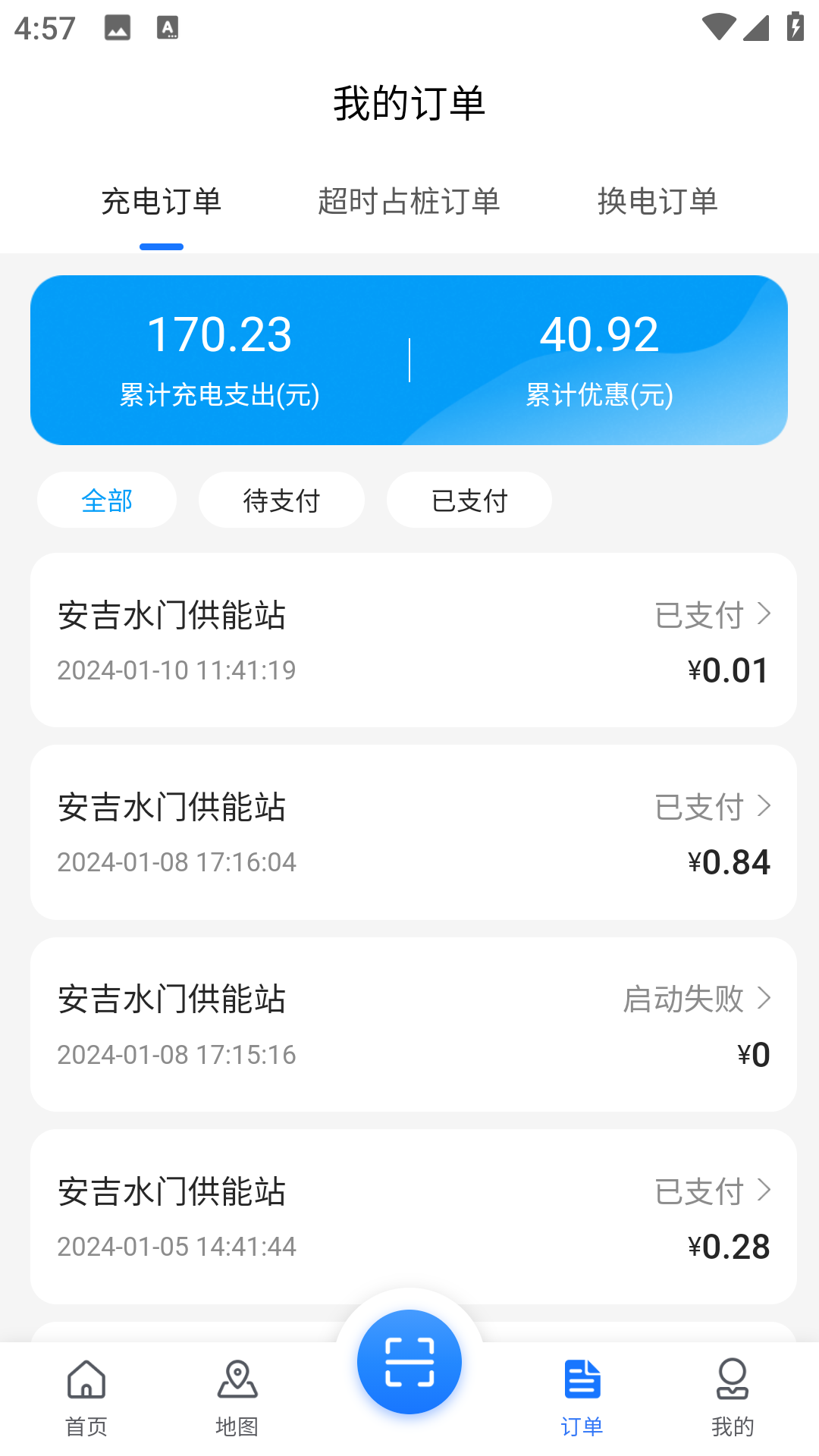Switch to the 超时占桩订单 tab
Screen dimensions: 819x1456
pyautogui.click(x=409, y=202)
